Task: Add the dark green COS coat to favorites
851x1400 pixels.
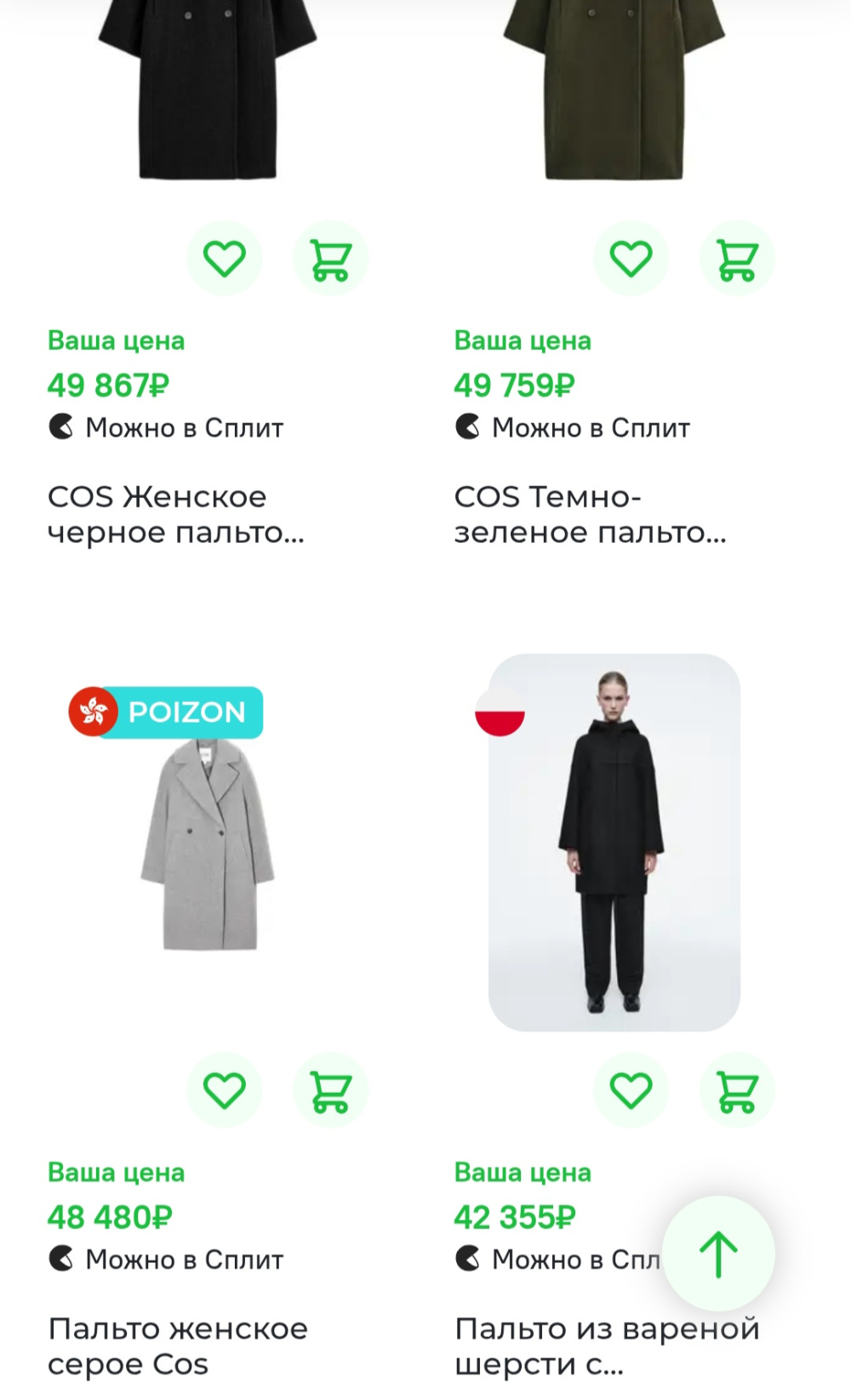Action: click(x=631, y=258)
